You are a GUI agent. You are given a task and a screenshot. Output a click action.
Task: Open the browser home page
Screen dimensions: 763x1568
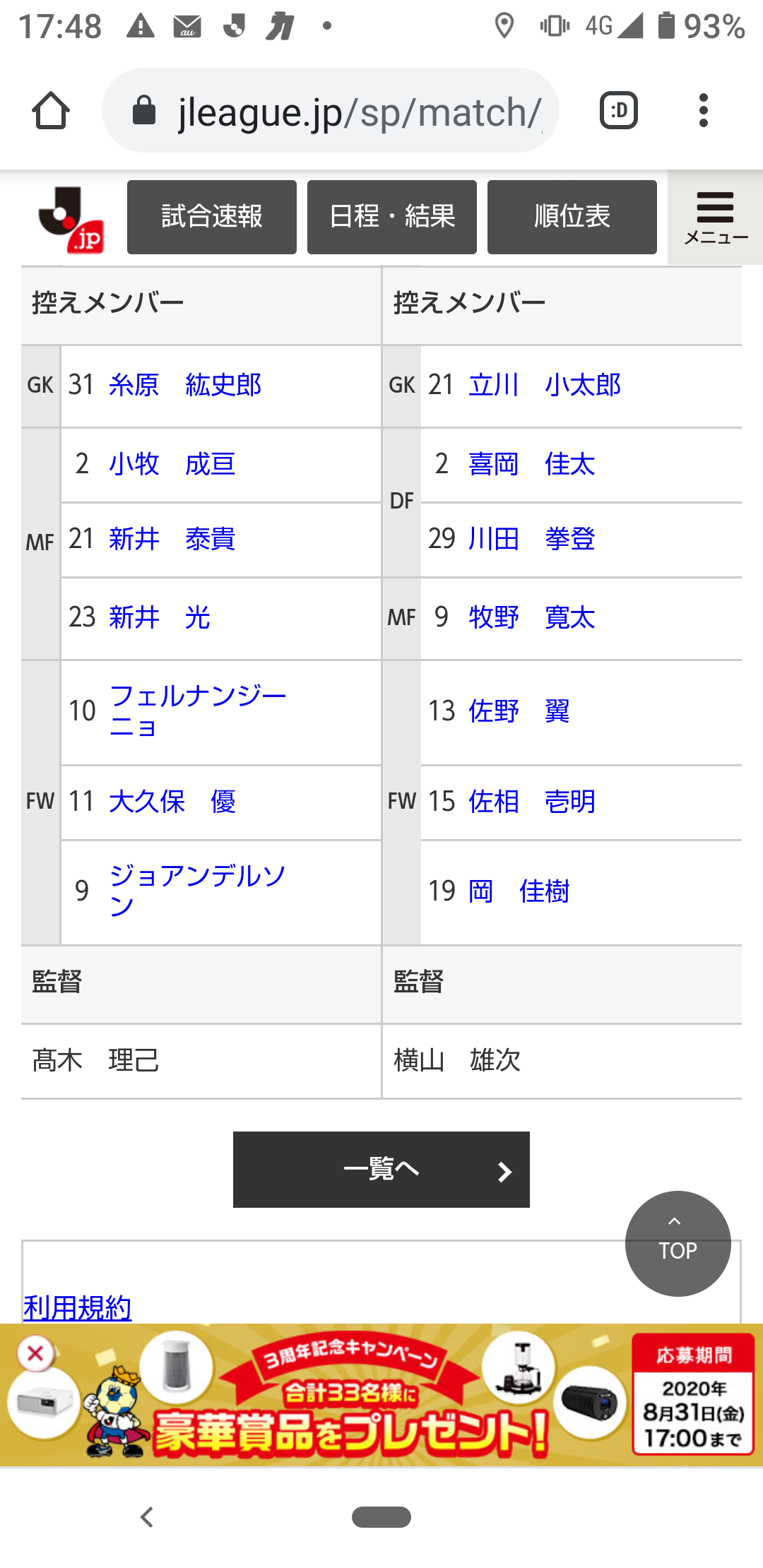click(x=51, y=111)
